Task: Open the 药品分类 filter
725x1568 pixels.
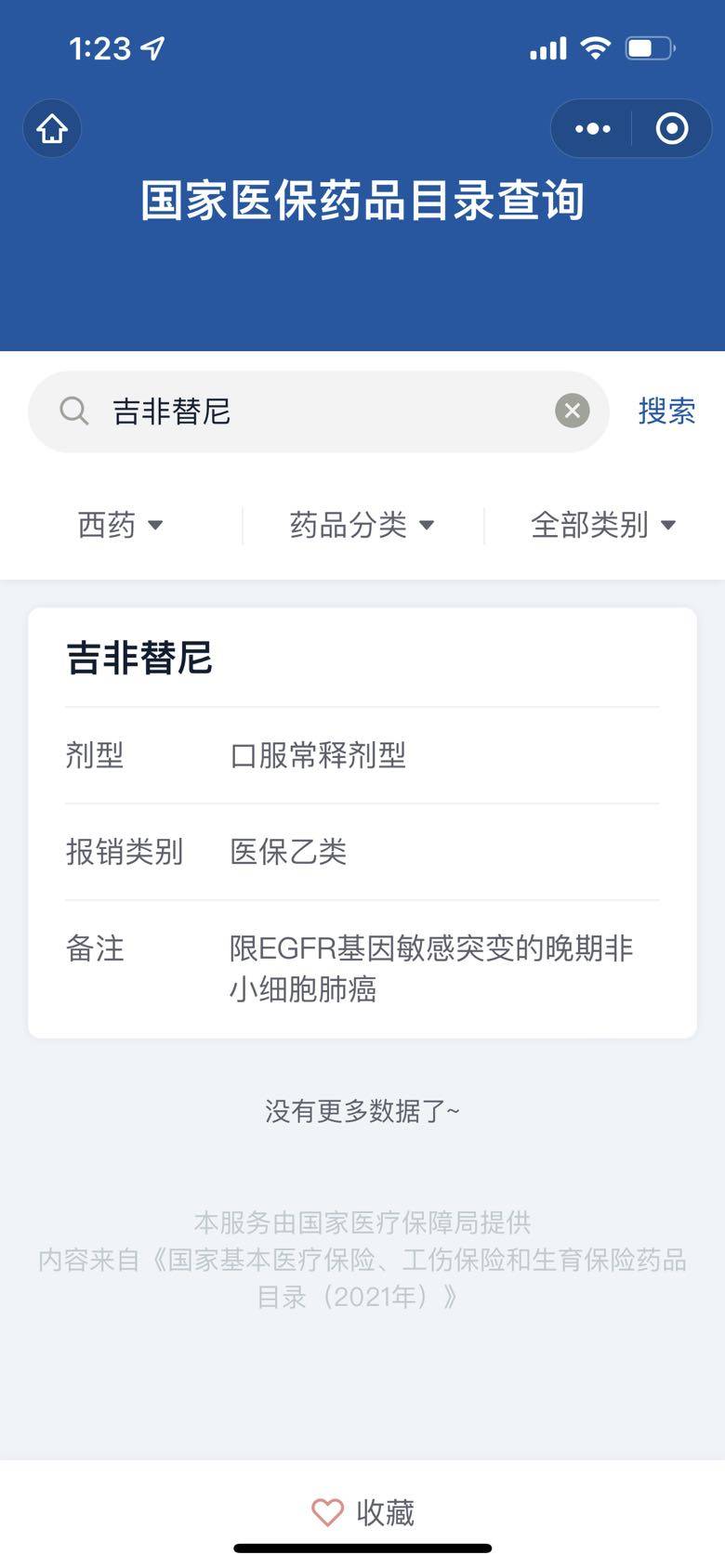Action: point(362,525)
